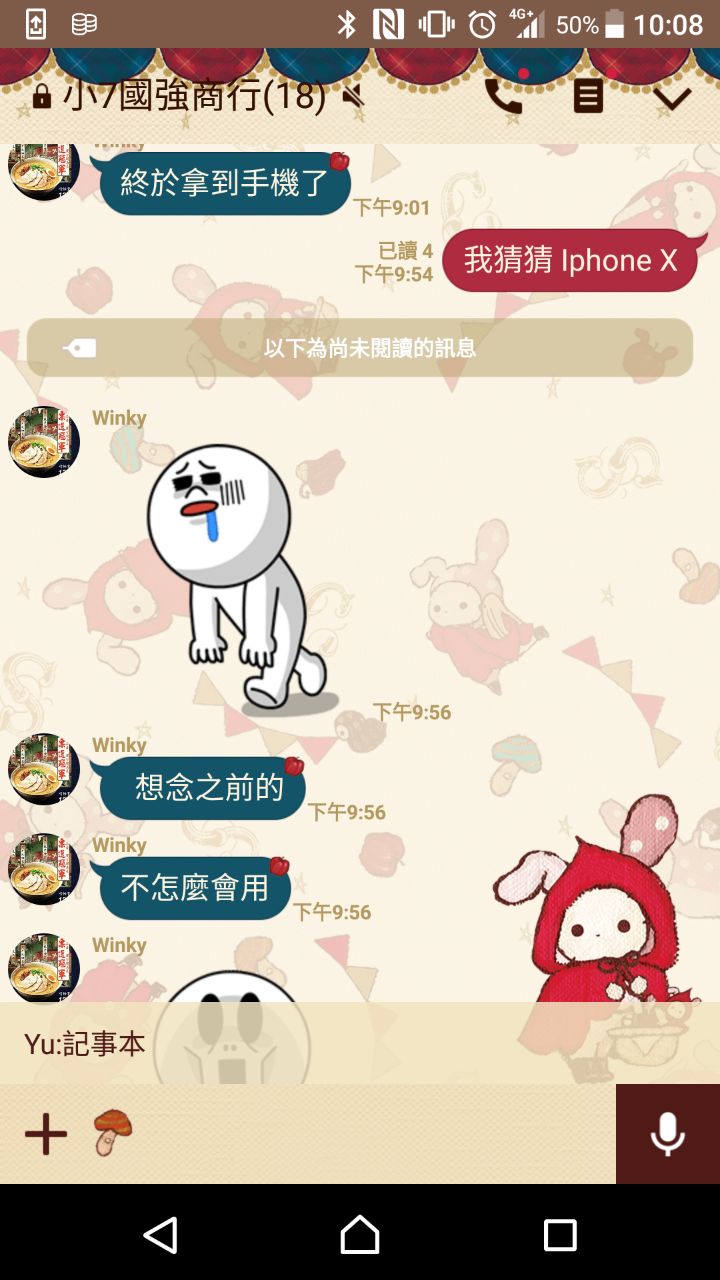This screenshot has width=720, height=1280.
Task: Open the mushroom sticker picker
Action: coord(113,1133)
